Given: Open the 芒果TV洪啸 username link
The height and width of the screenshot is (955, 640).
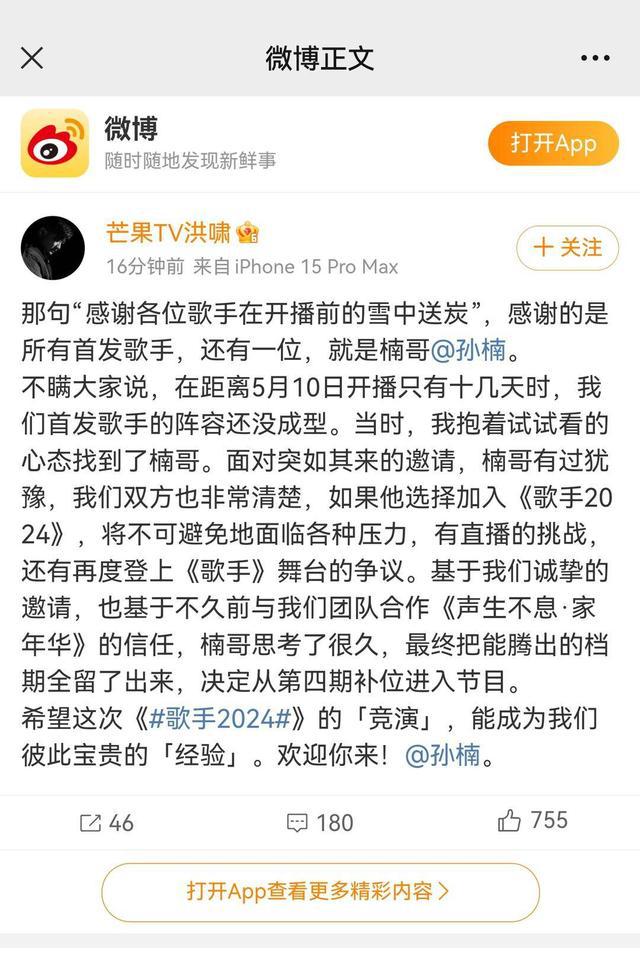Looking at the screenshot, I should click(168, 233).
